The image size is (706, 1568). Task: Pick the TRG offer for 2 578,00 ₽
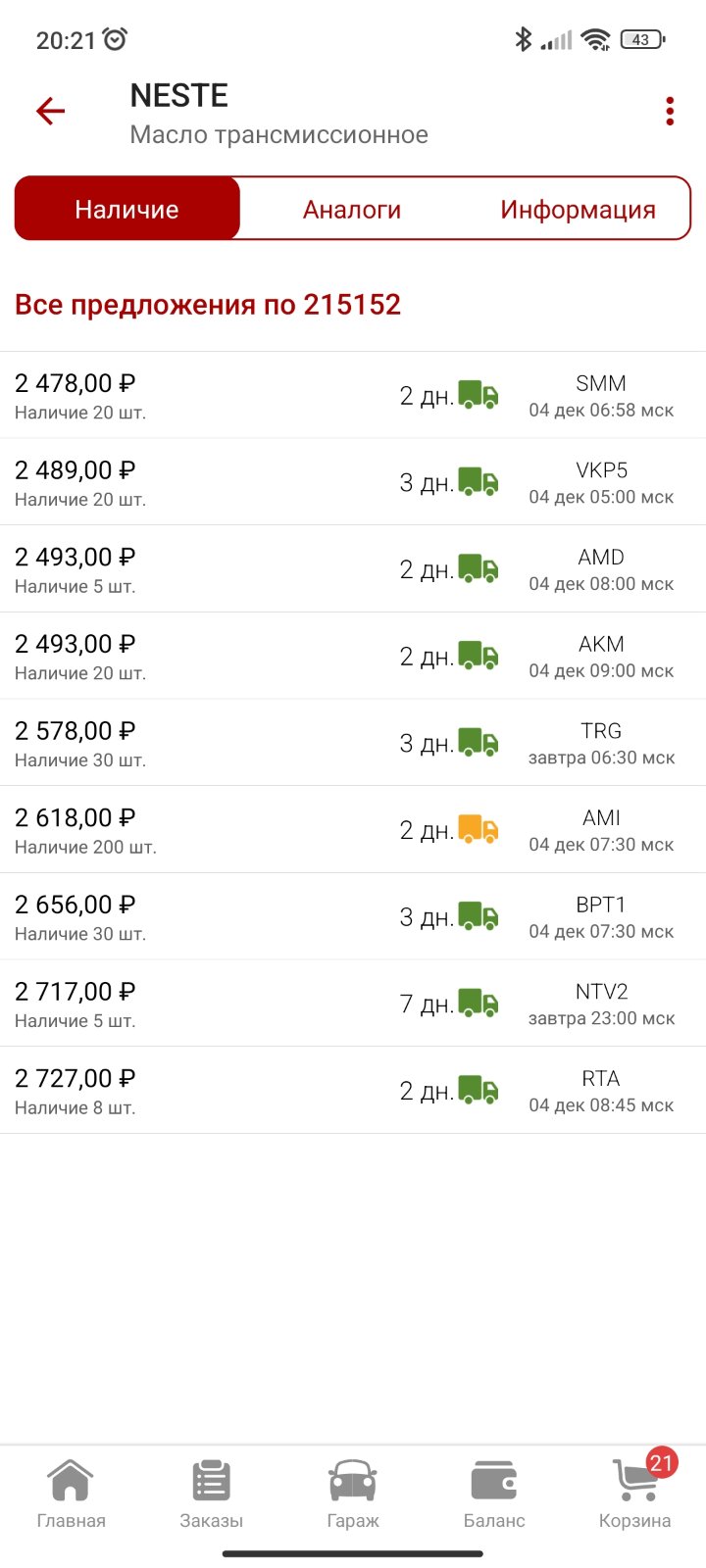tap(353, 743)
